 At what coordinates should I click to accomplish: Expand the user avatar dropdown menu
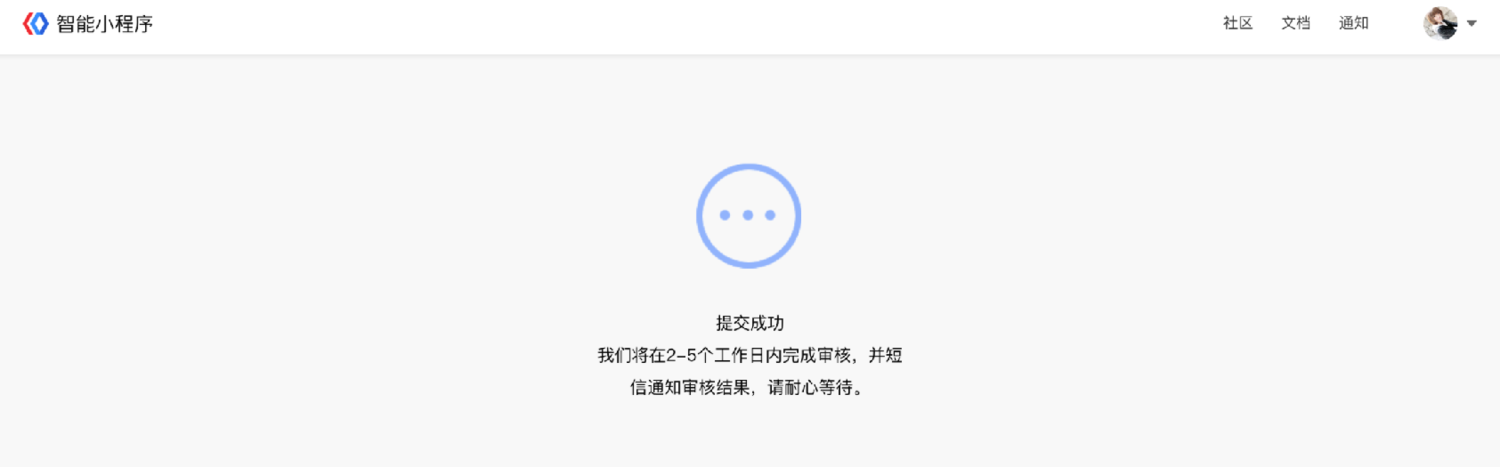[1471, 23]
